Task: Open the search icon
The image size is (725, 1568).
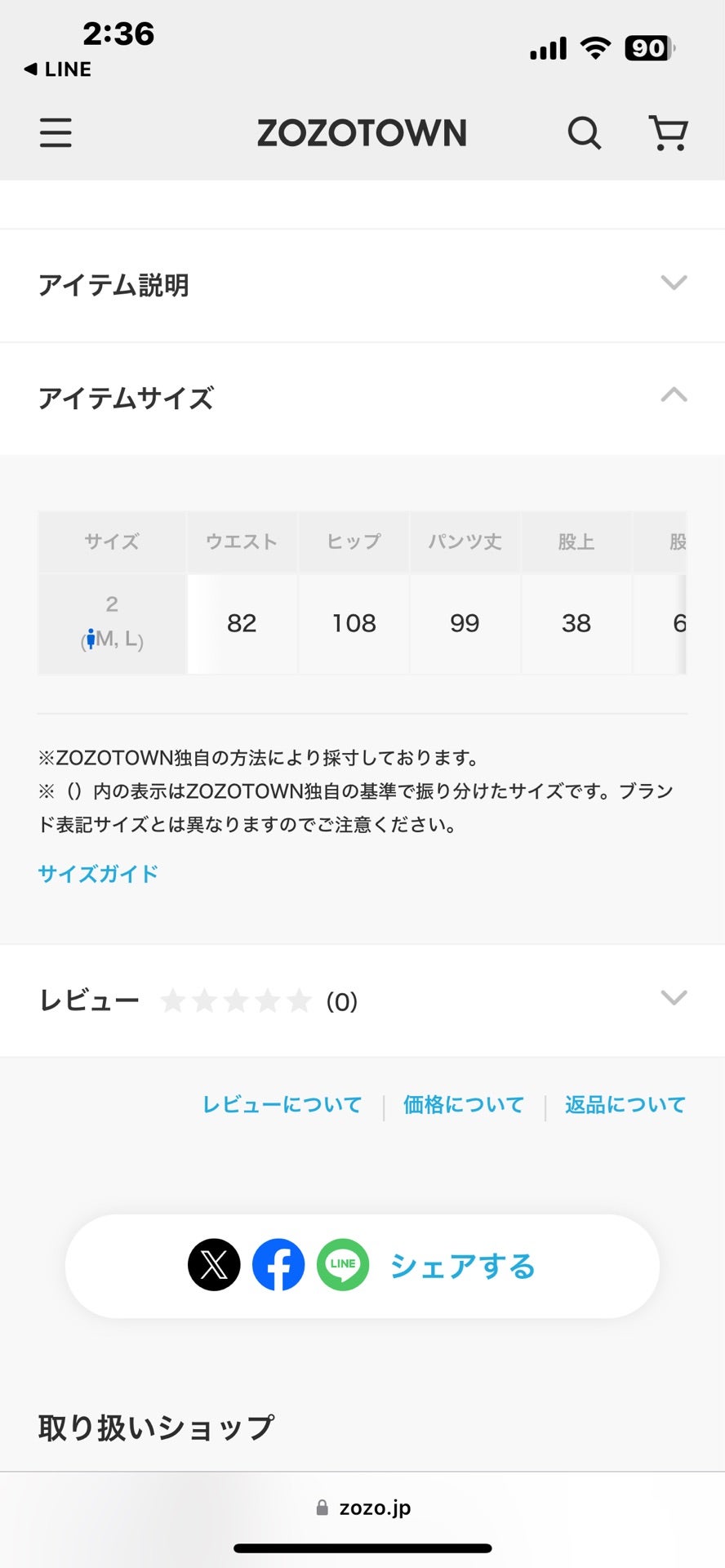Action: click(585, 132)
